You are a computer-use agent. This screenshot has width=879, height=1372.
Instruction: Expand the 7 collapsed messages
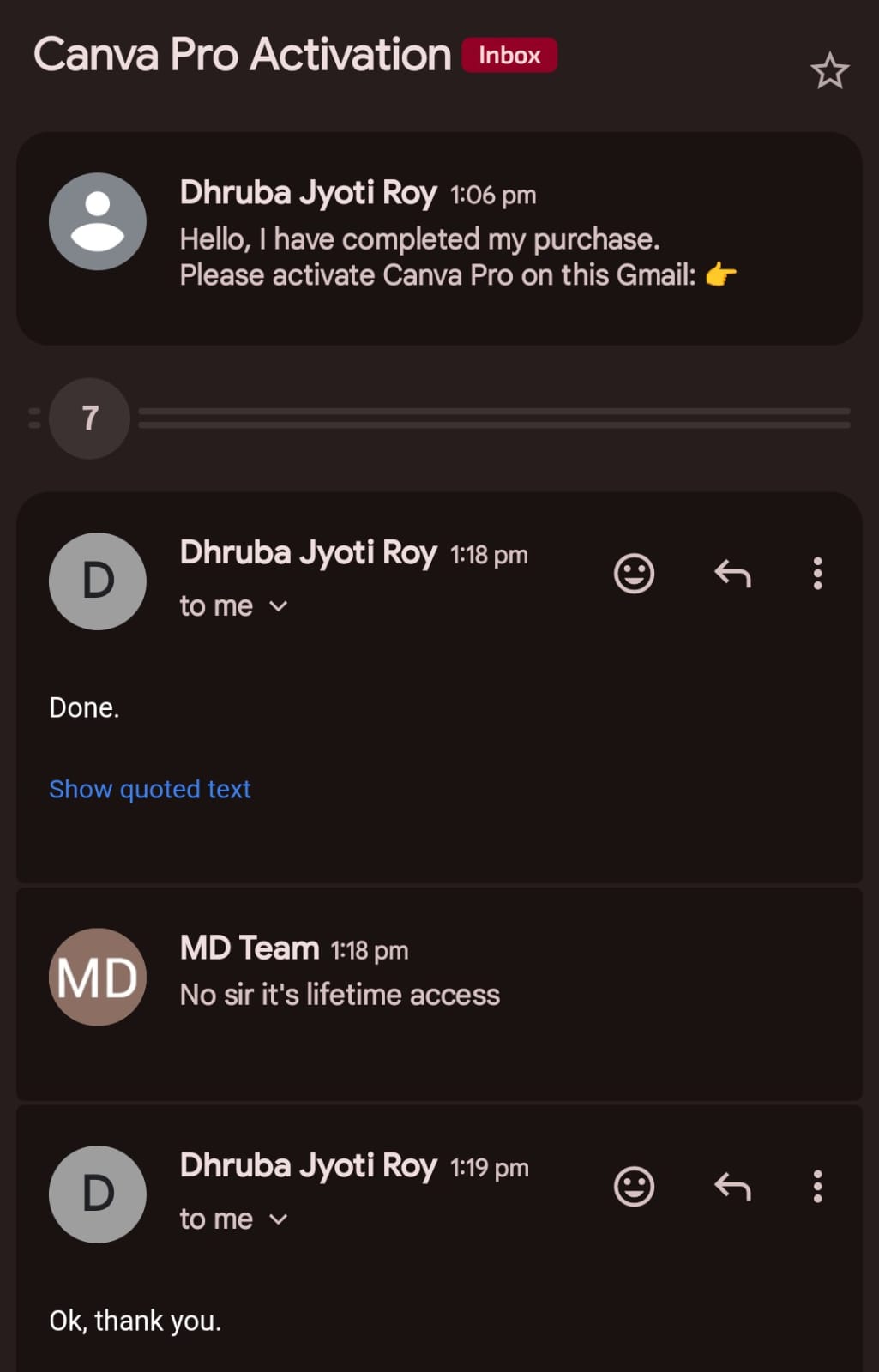coord(89,418)
